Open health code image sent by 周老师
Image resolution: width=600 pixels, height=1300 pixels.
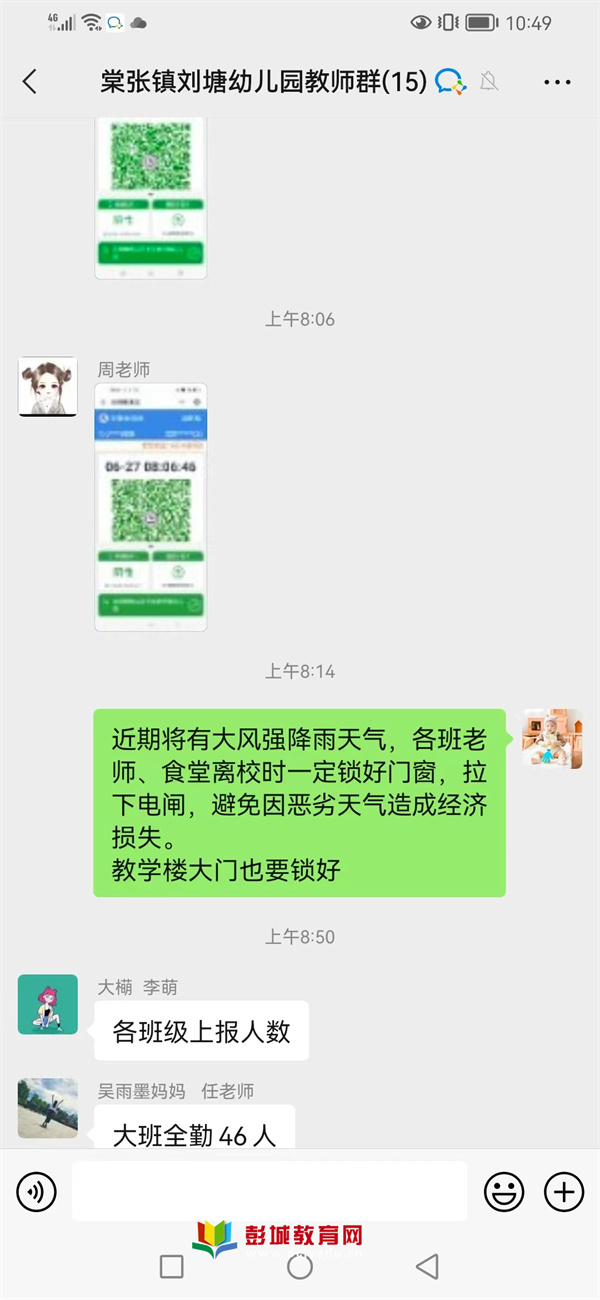[x=151, y=507]
